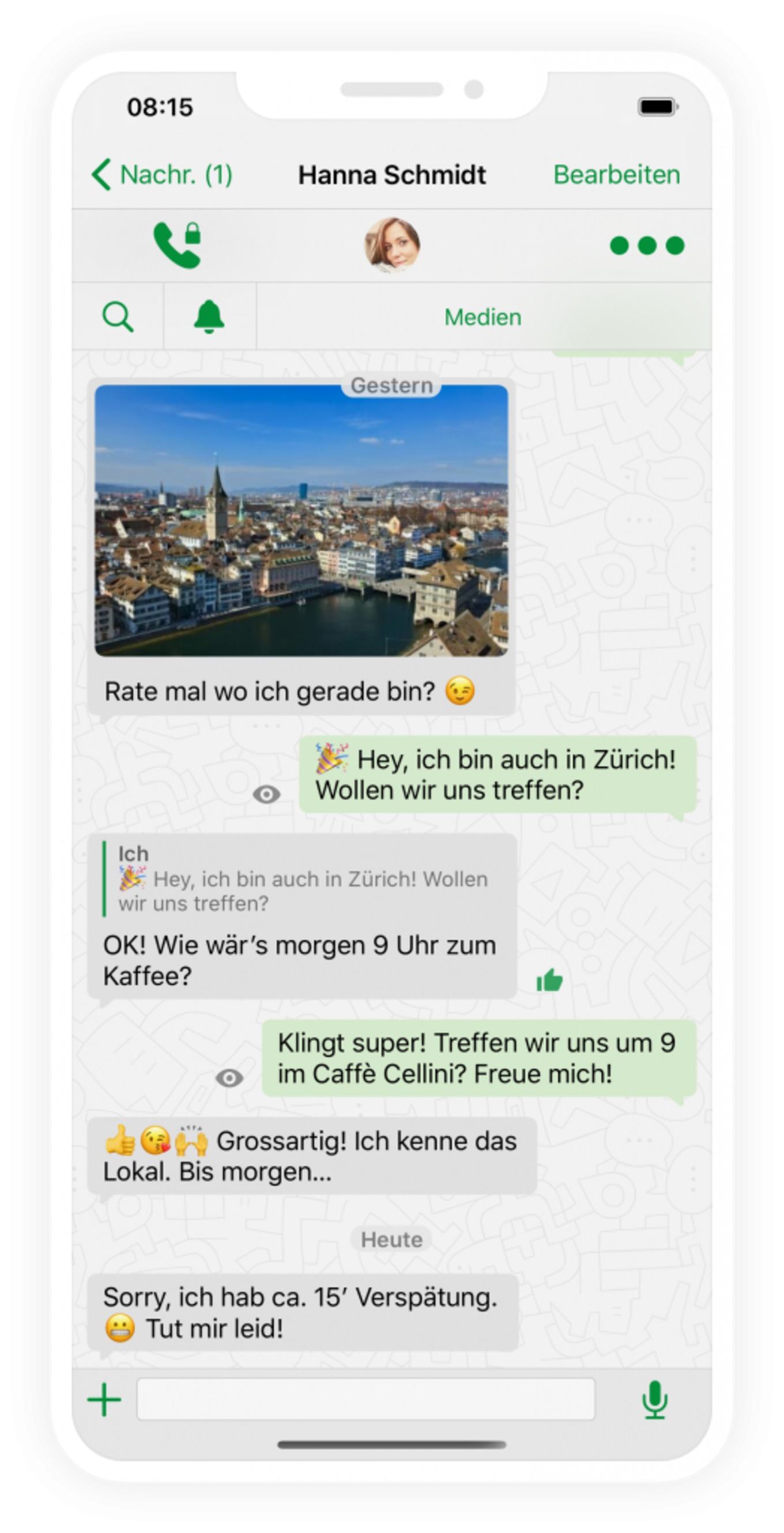Add an attachment with the plus icon
The width and height of the screenshot is (784, 1533).
(104, 1399)
